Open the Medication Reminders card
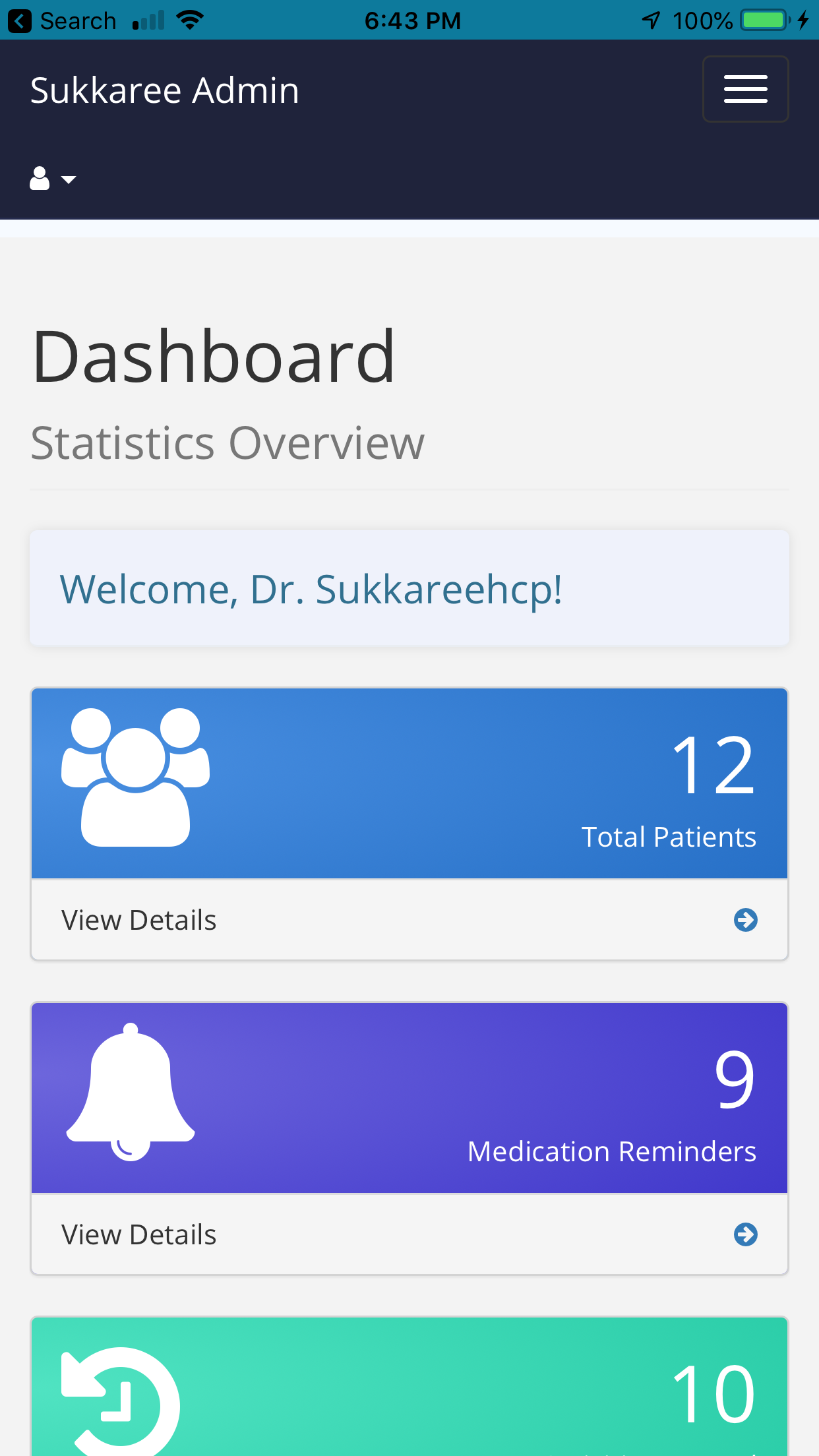 [x=409, y=1098]
